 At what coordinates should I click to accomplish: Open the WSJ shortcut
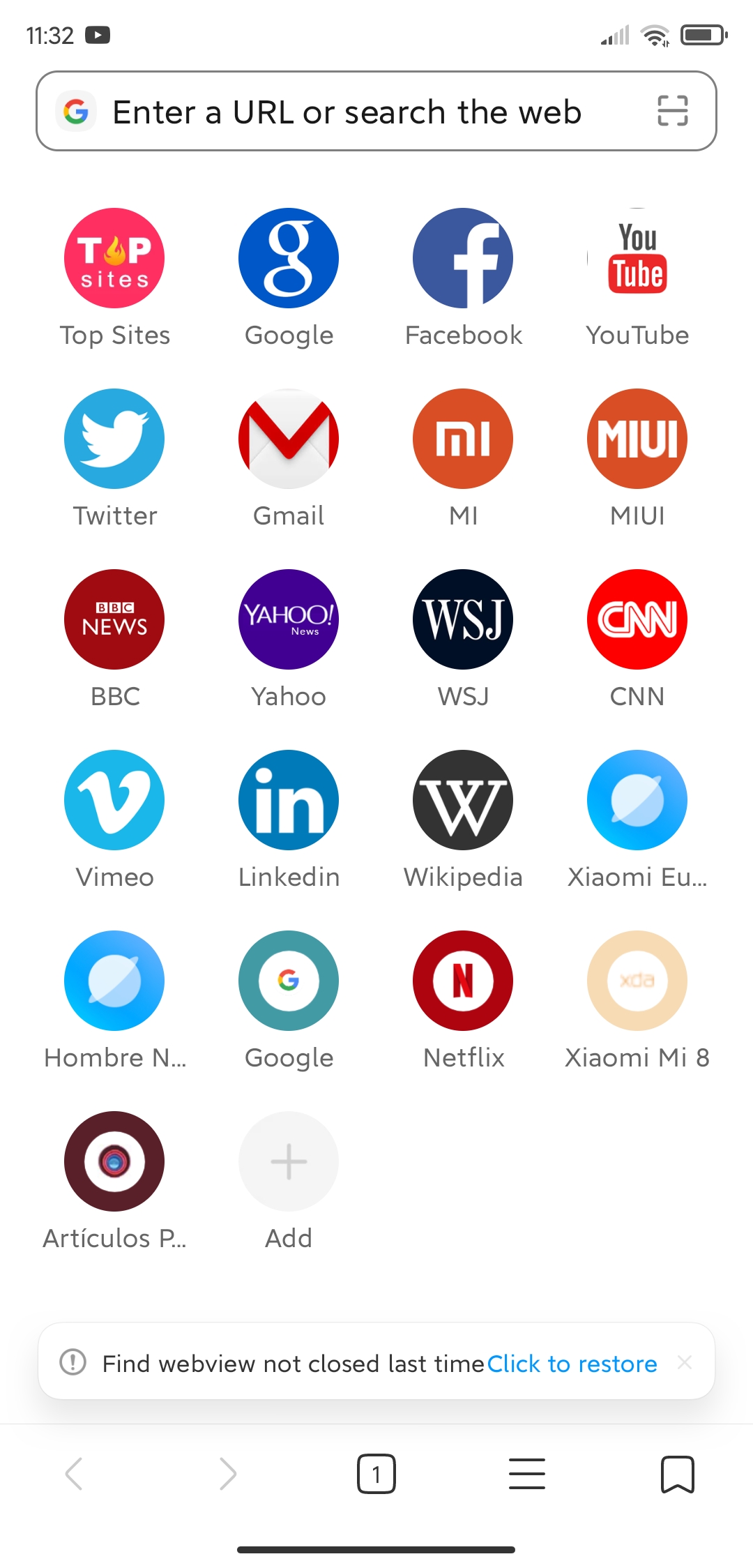[x=463, y=620]
